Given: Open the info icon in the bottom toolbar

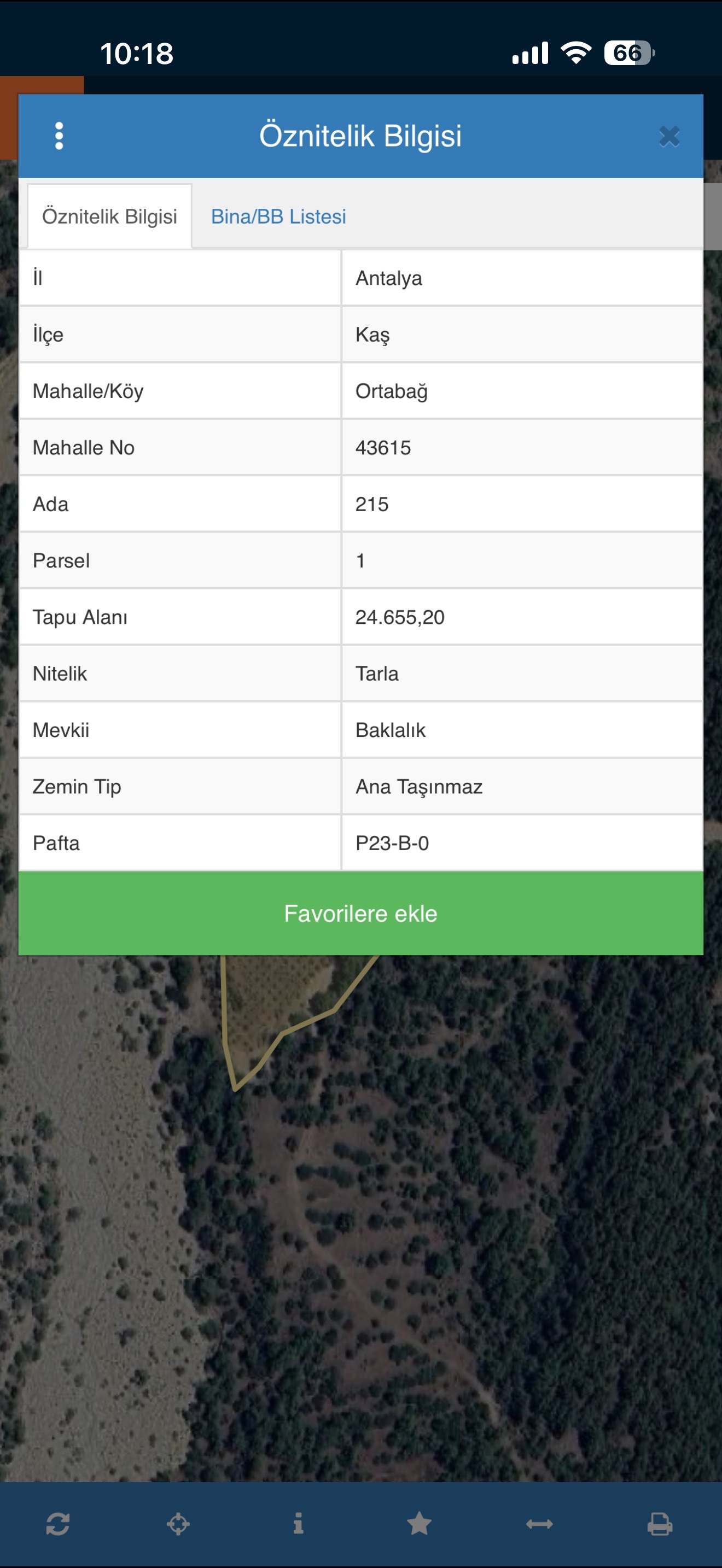Looking at the screenshot, I should [298, 1524].
